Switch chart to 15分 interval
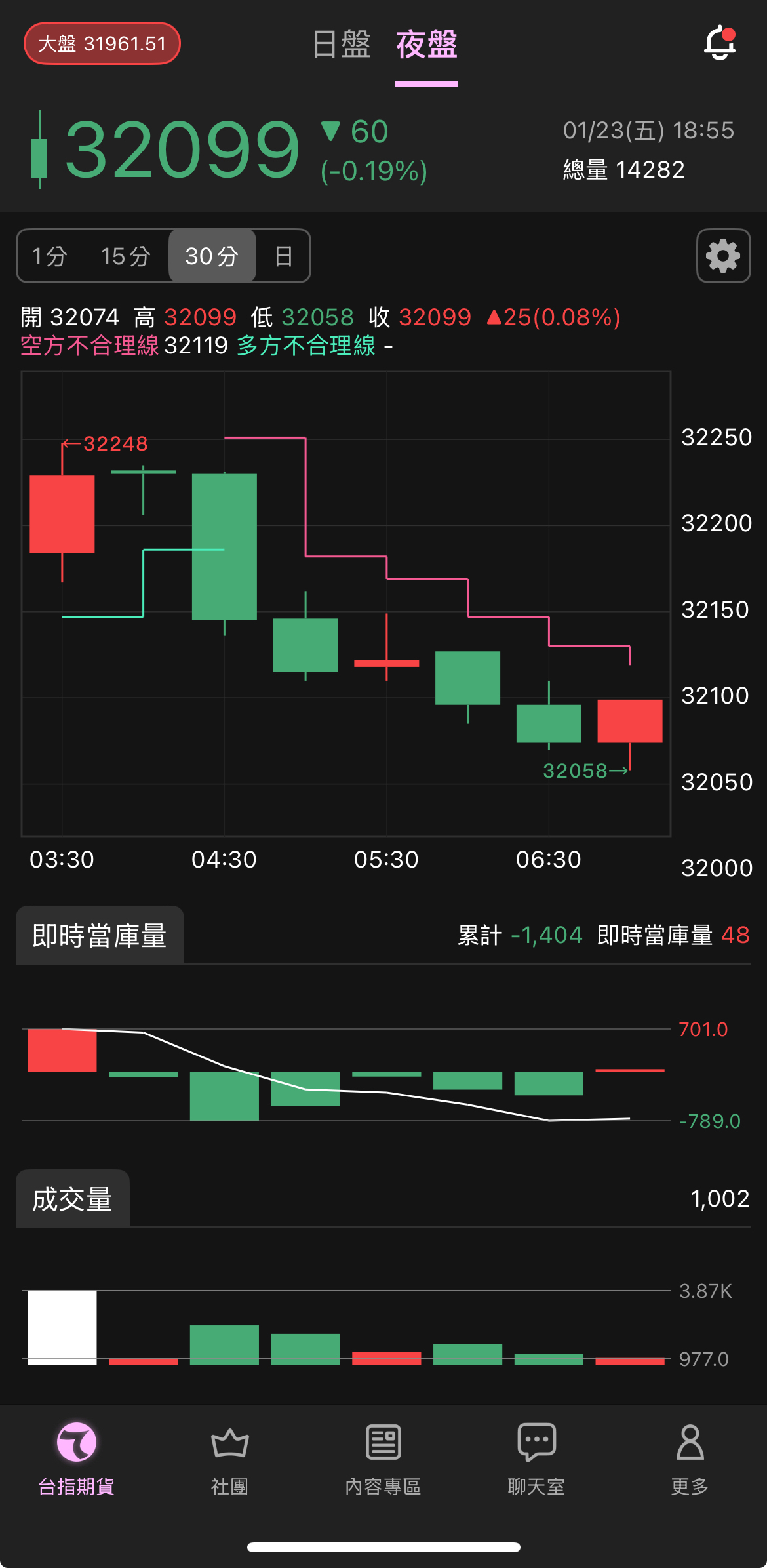 pyautogui.click(x=125, y=256)
